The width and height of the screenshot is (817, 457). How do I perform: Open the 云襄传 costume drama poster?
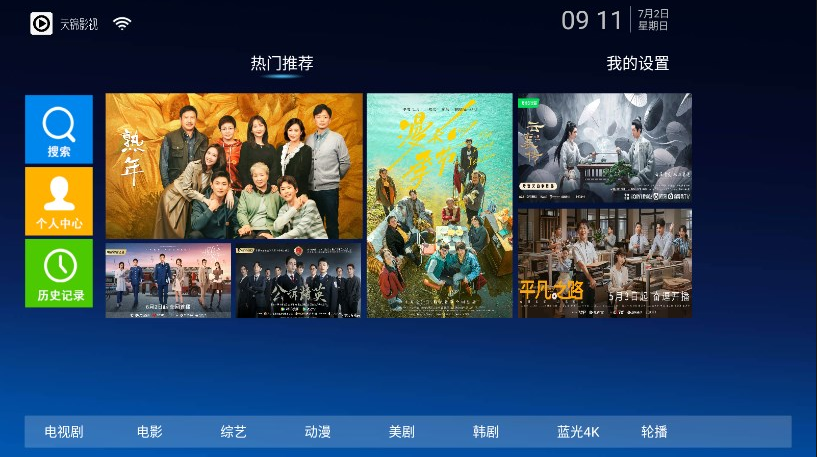pos(604,147)
